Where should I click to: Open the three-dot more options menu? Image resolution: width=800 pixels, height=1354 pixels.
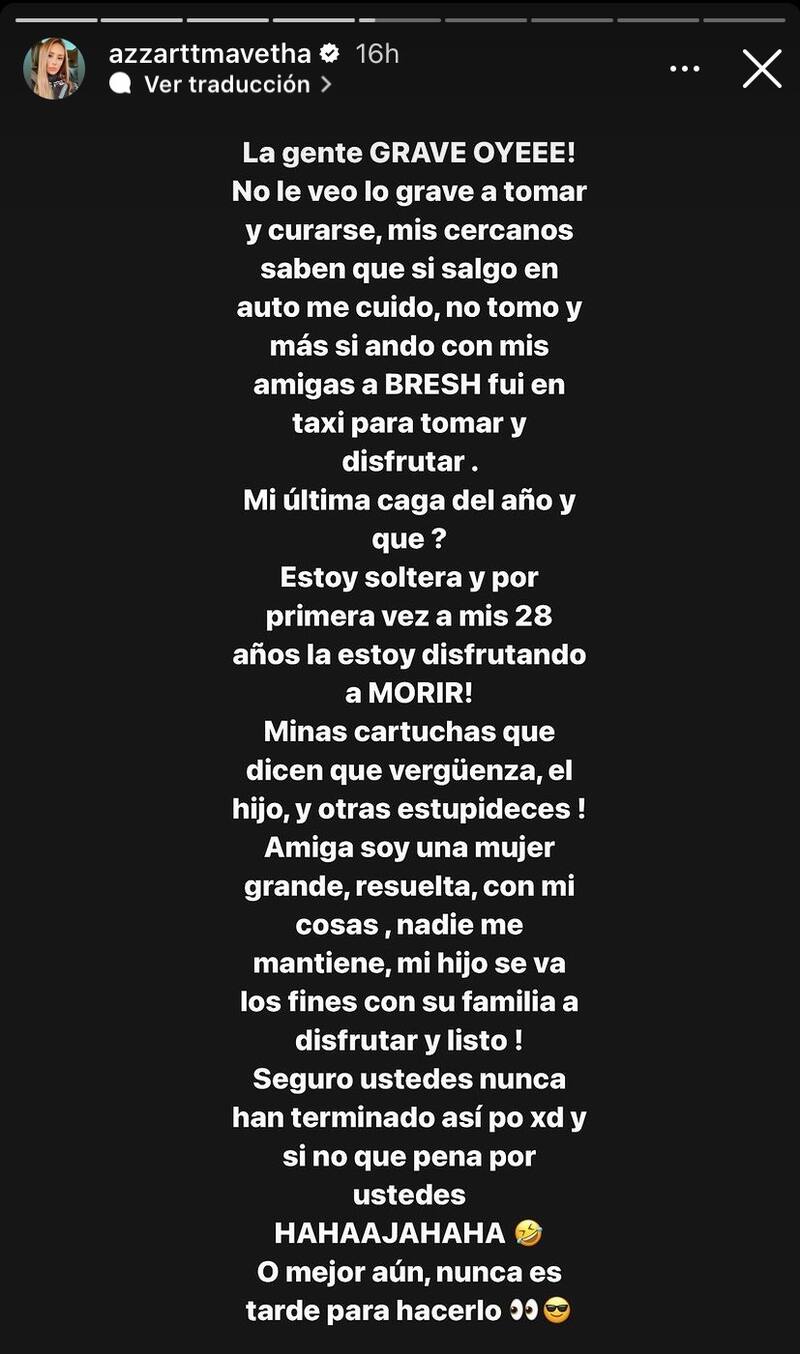684,67
